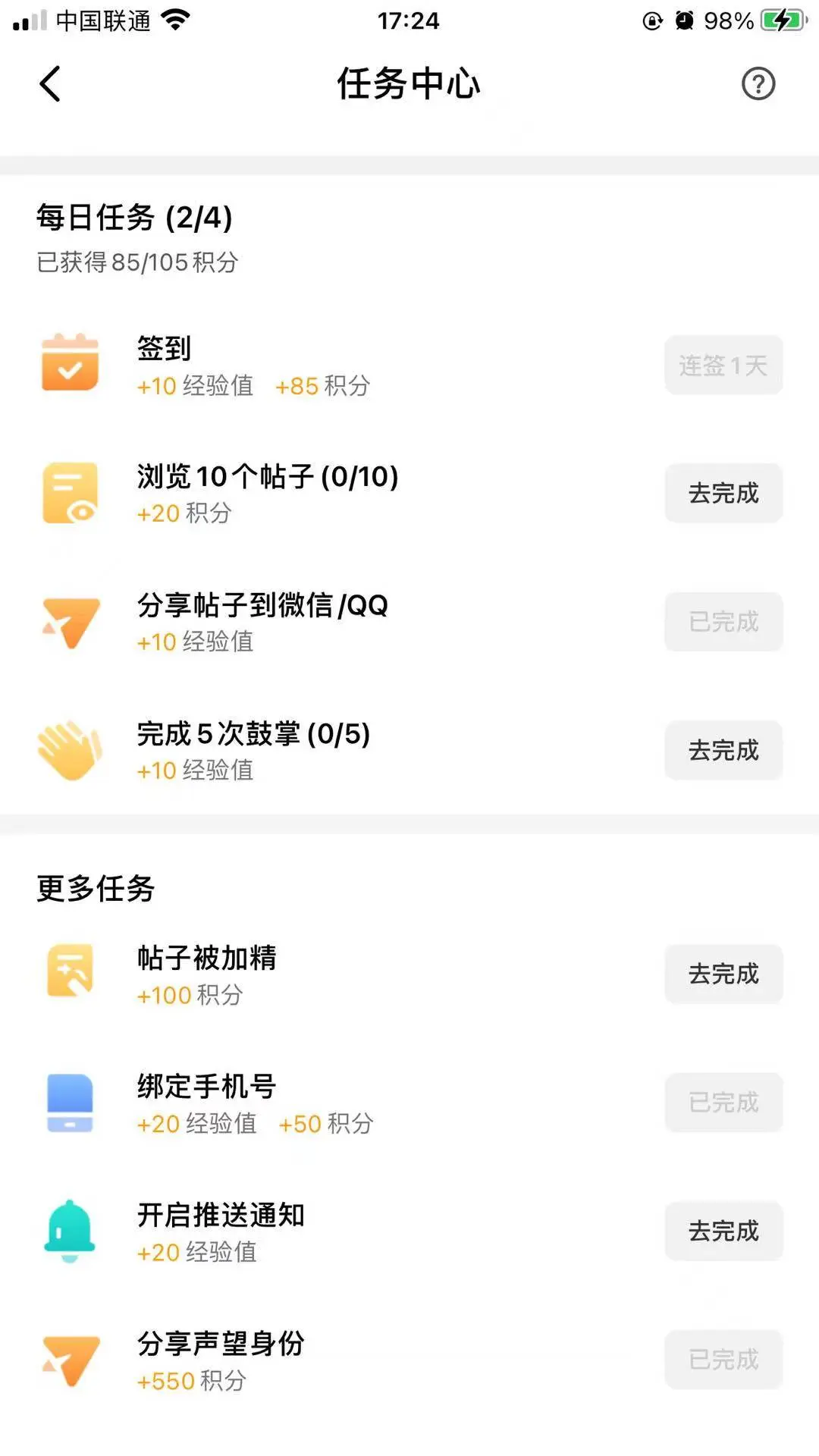Click the share-to-WeChat paper plane icon
The width and height of the screenshot is (819, 1456).
[x=71, y=622]
